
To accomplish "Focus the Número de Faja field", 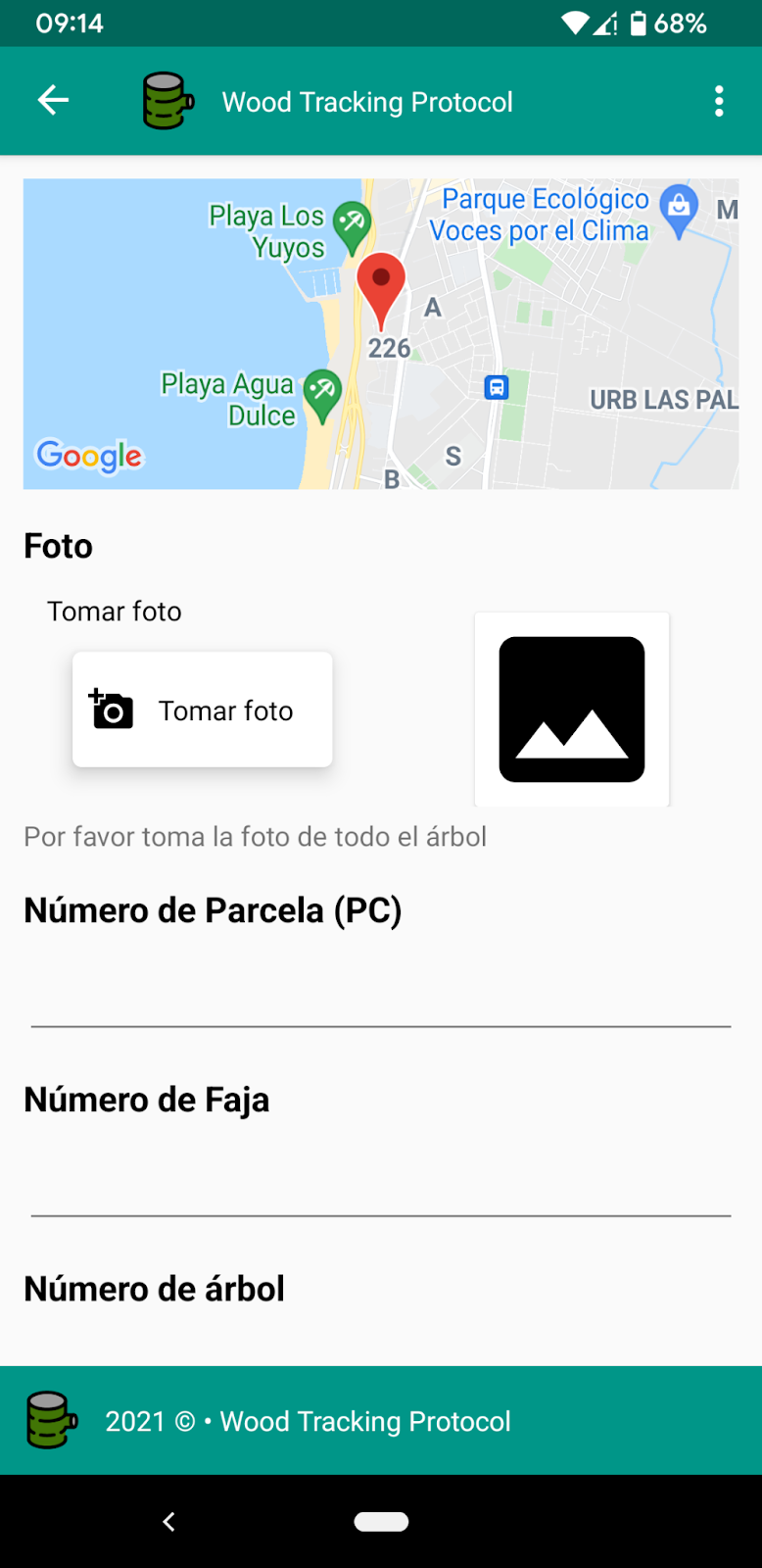I will 381,1179.
